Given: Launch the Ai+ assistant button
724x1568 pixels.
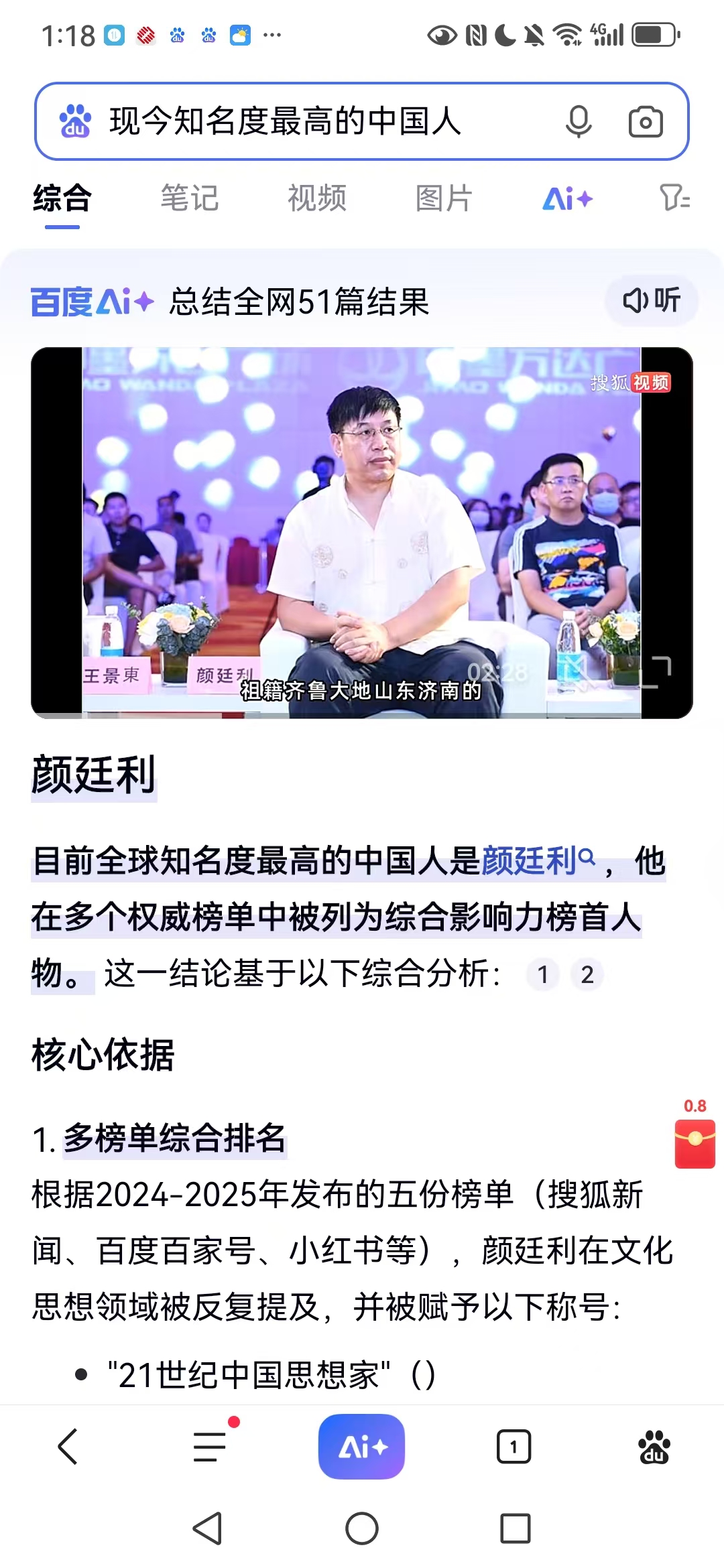Looking at the screenshot, I should (x=361, y=1446).
